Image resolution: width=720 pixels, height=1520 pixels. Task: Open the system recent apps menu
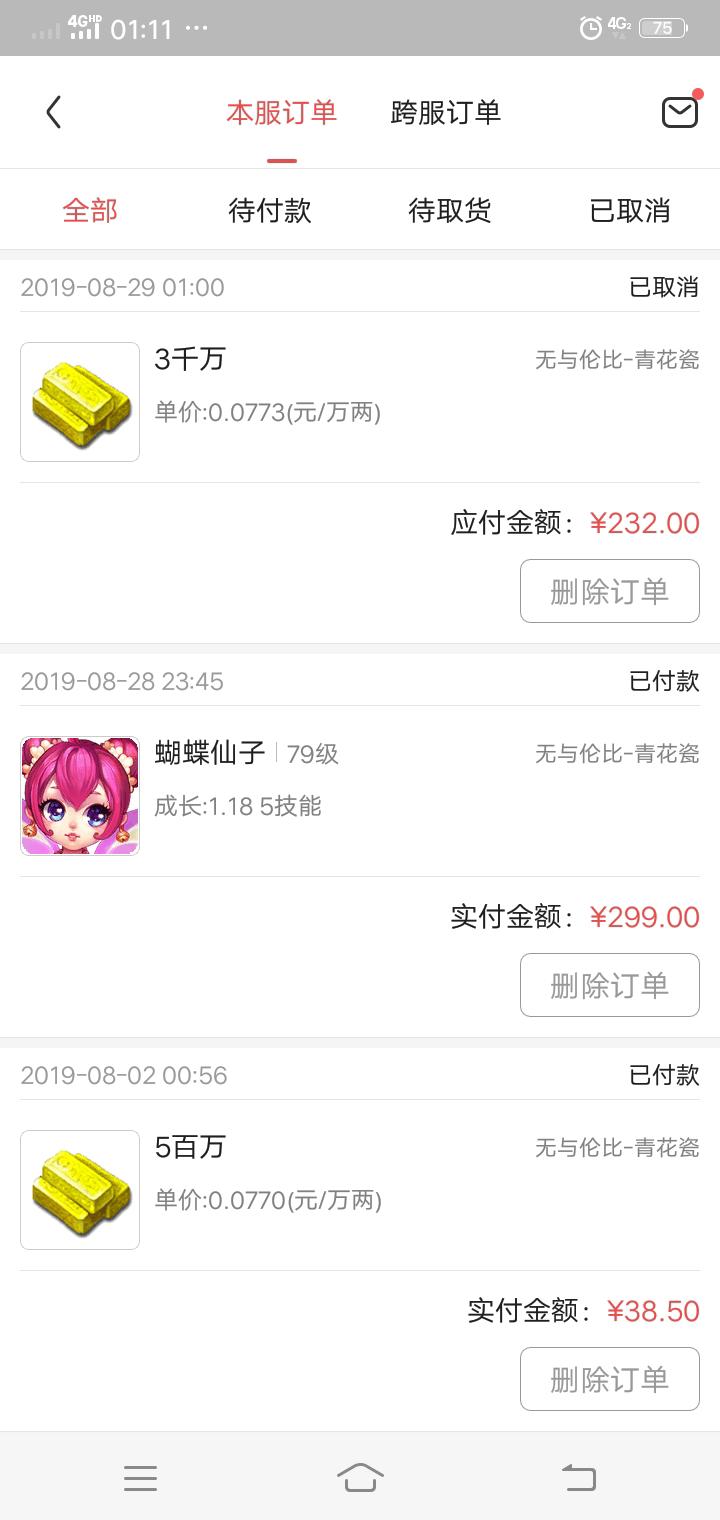click(x=140, y=1477)
